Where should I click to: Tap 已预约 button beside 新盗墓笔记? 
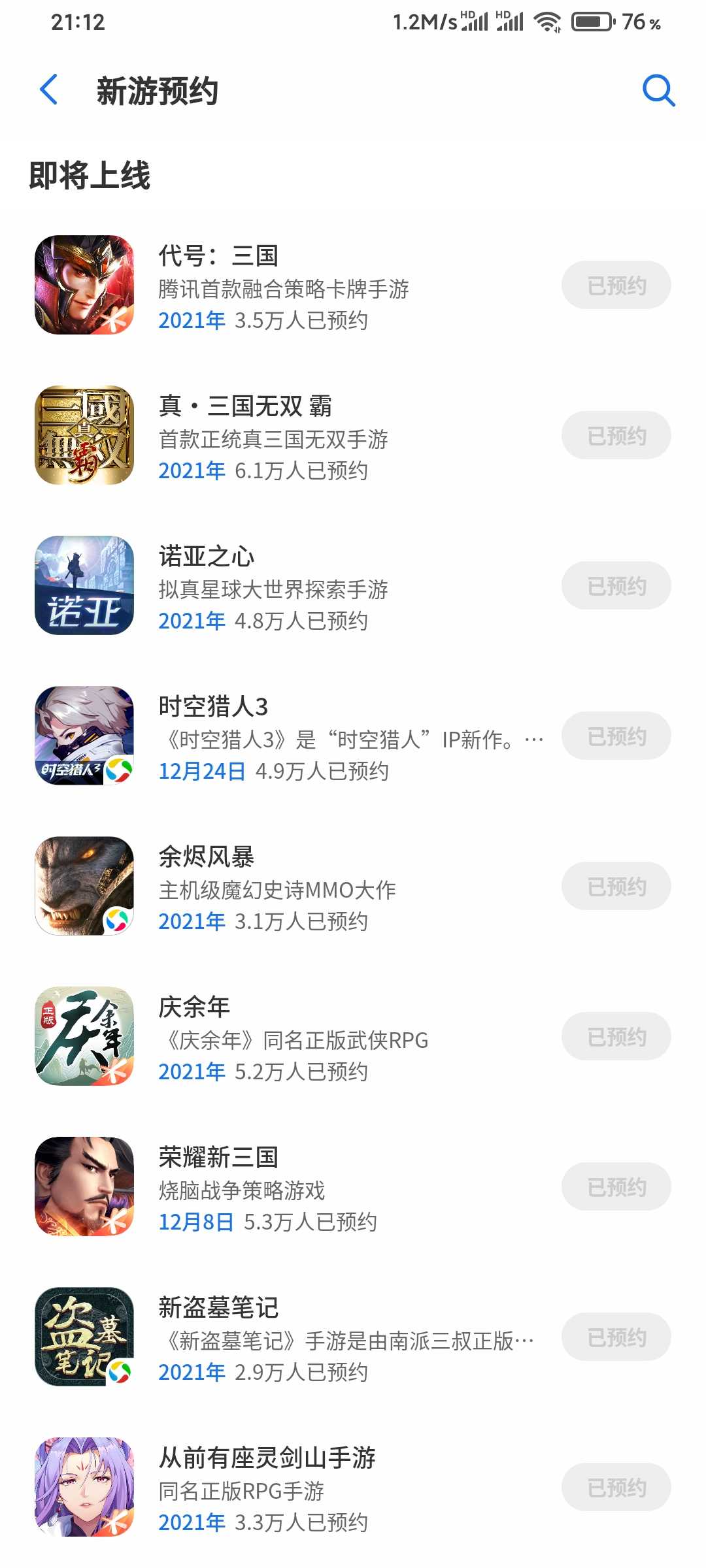[x=616, y=1337]
